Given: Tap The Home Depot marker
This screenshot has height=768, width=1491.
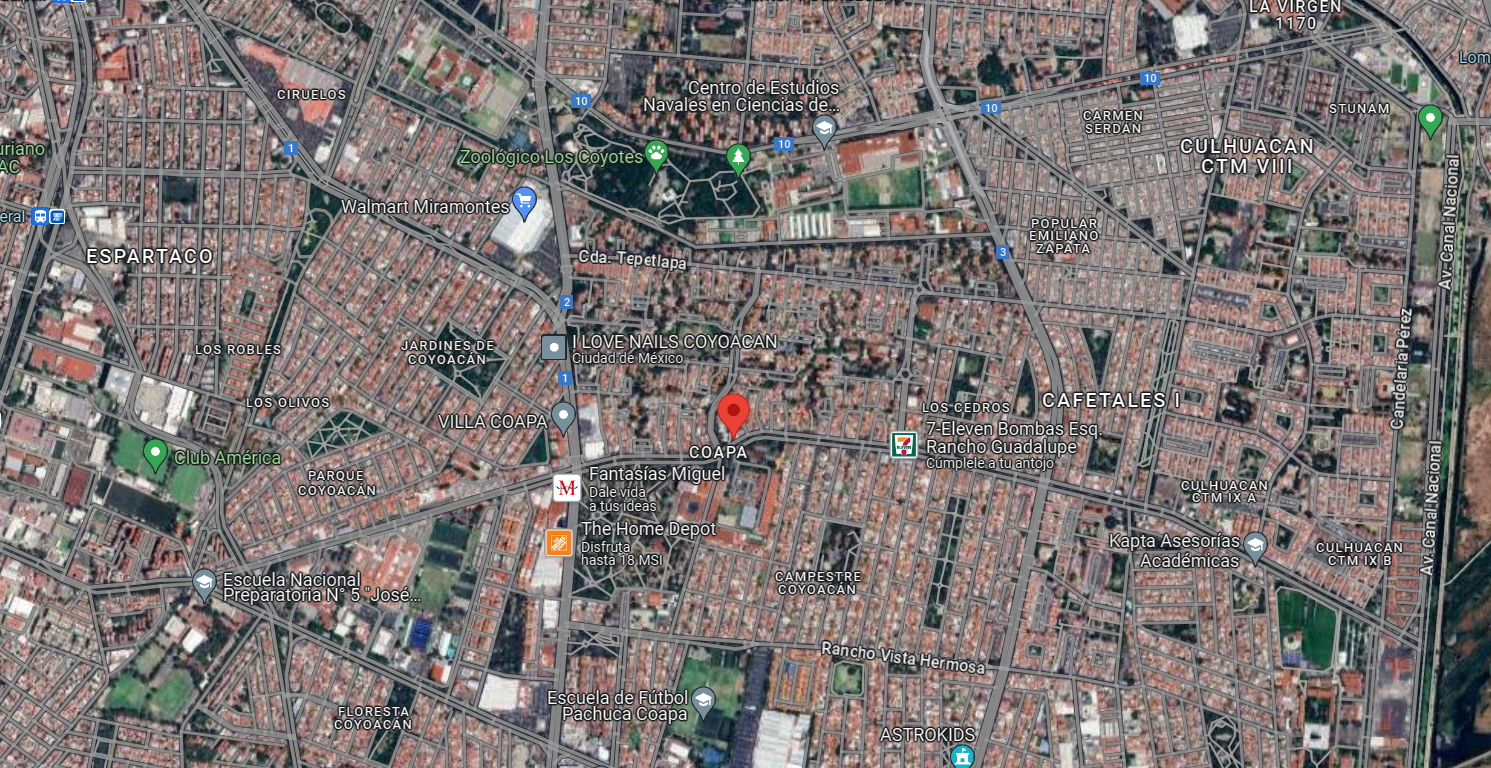Looking at the screenshot, I should [558, 545].
